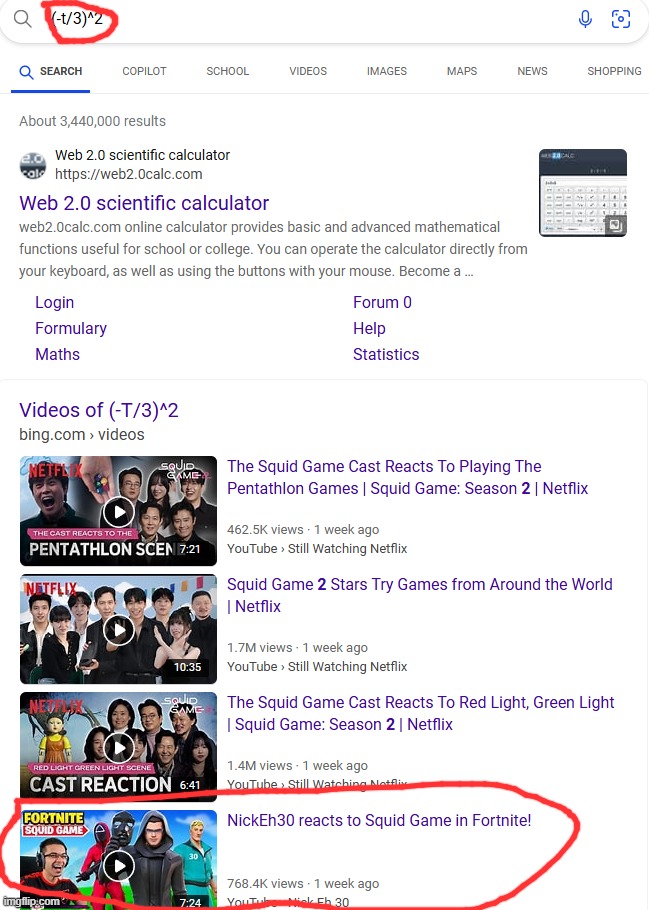The width and height of the screenshot is (649, 910).
Task: Start voice search with the microphone
Action: click(586, 19)
